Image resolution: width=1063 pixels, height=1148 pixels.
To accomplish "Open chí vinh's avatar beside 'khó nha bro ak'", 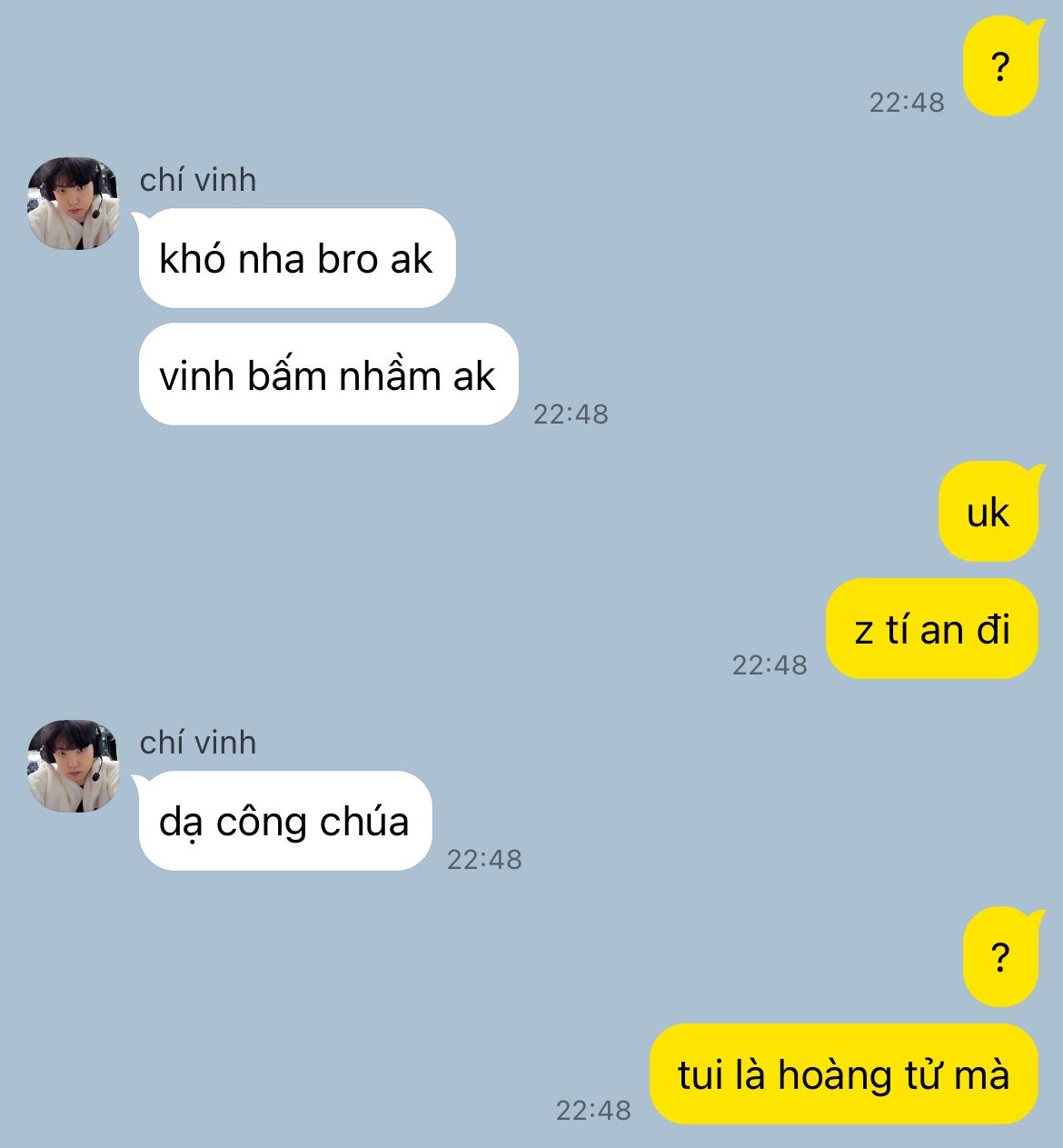I will (x=74, y=204).
